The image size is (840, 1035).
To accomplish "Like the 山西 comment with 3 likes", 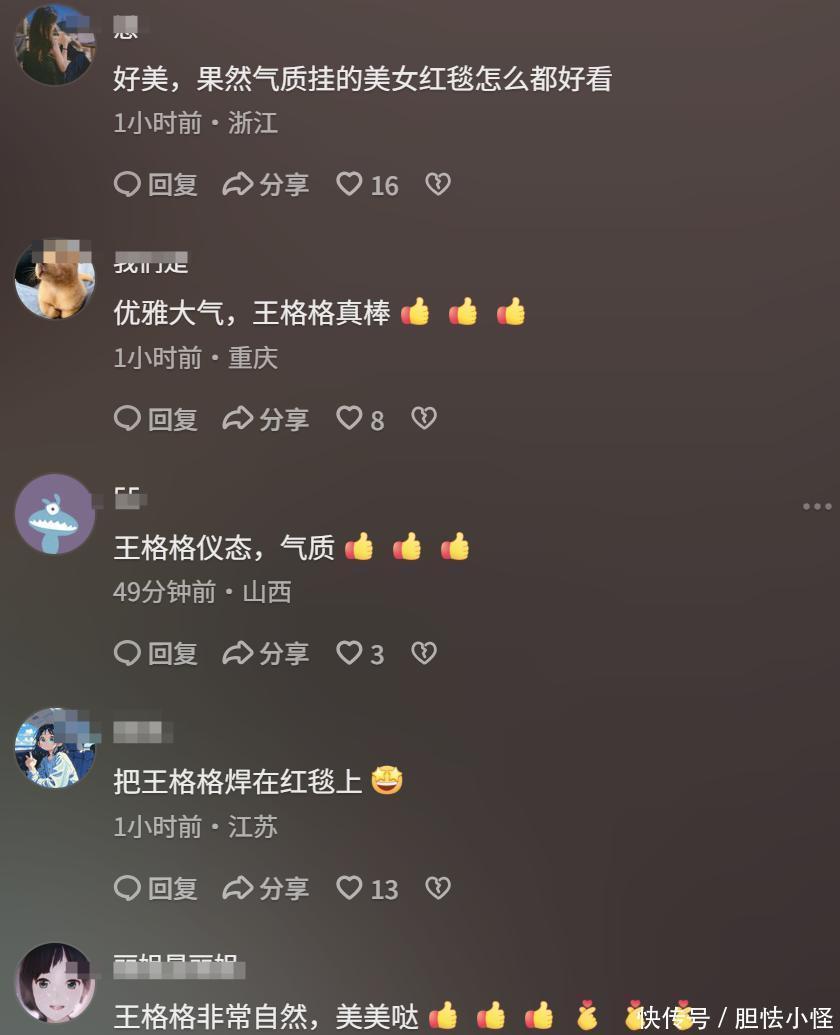I will (x=360, y=653).
